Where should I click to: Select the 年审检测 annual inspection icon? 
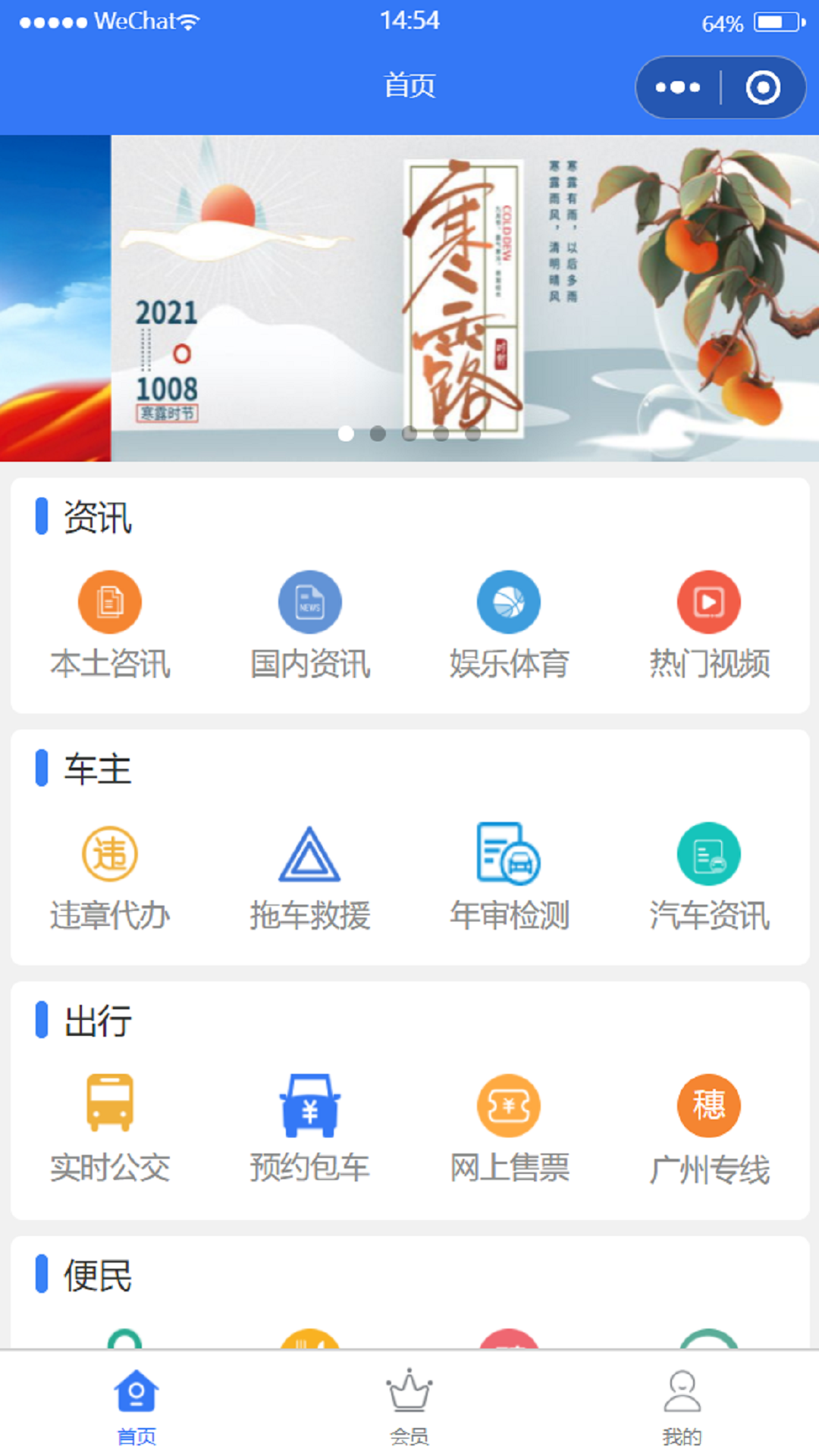click(510, 853)
